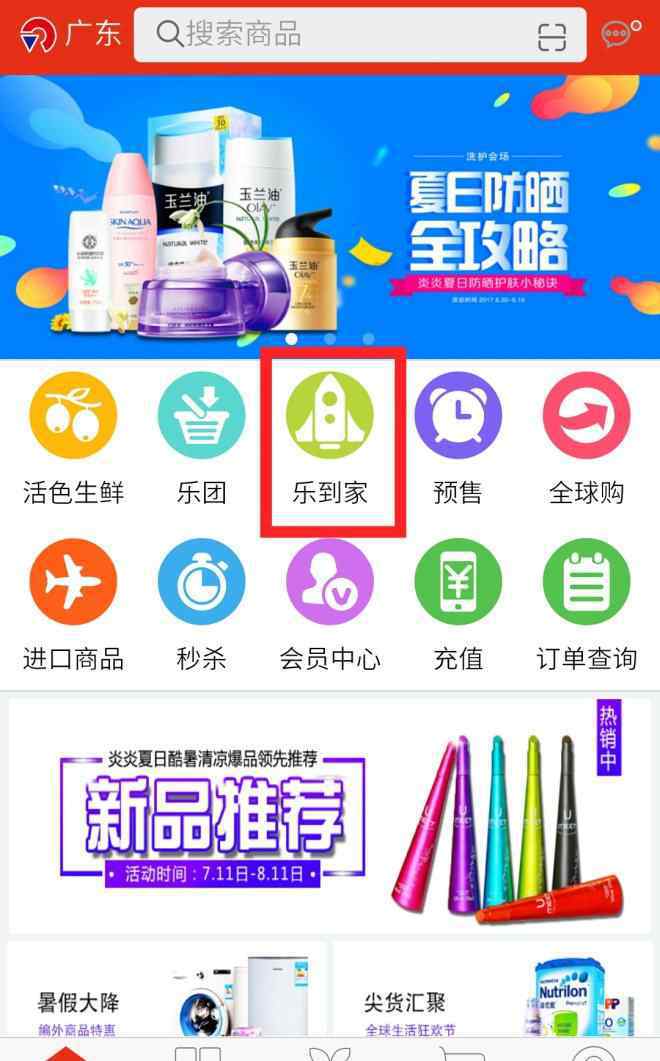Image resolution: width=660 pixels, height=1061 pixels.
Task: Open 订单查询 order lookup
Action: click(586, 605)
